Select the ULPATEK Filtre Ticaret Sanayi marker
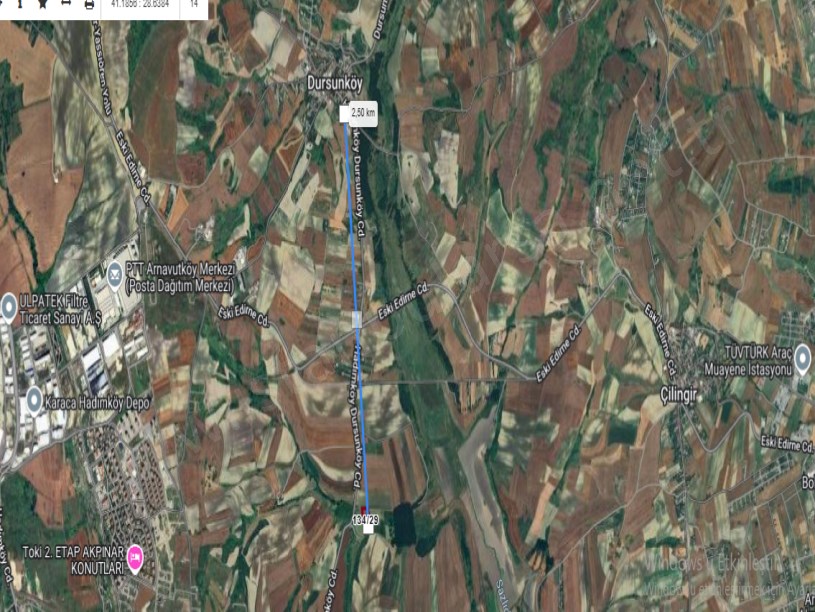The height and width of the screenshot is (612, 815). tap(9, 302)
